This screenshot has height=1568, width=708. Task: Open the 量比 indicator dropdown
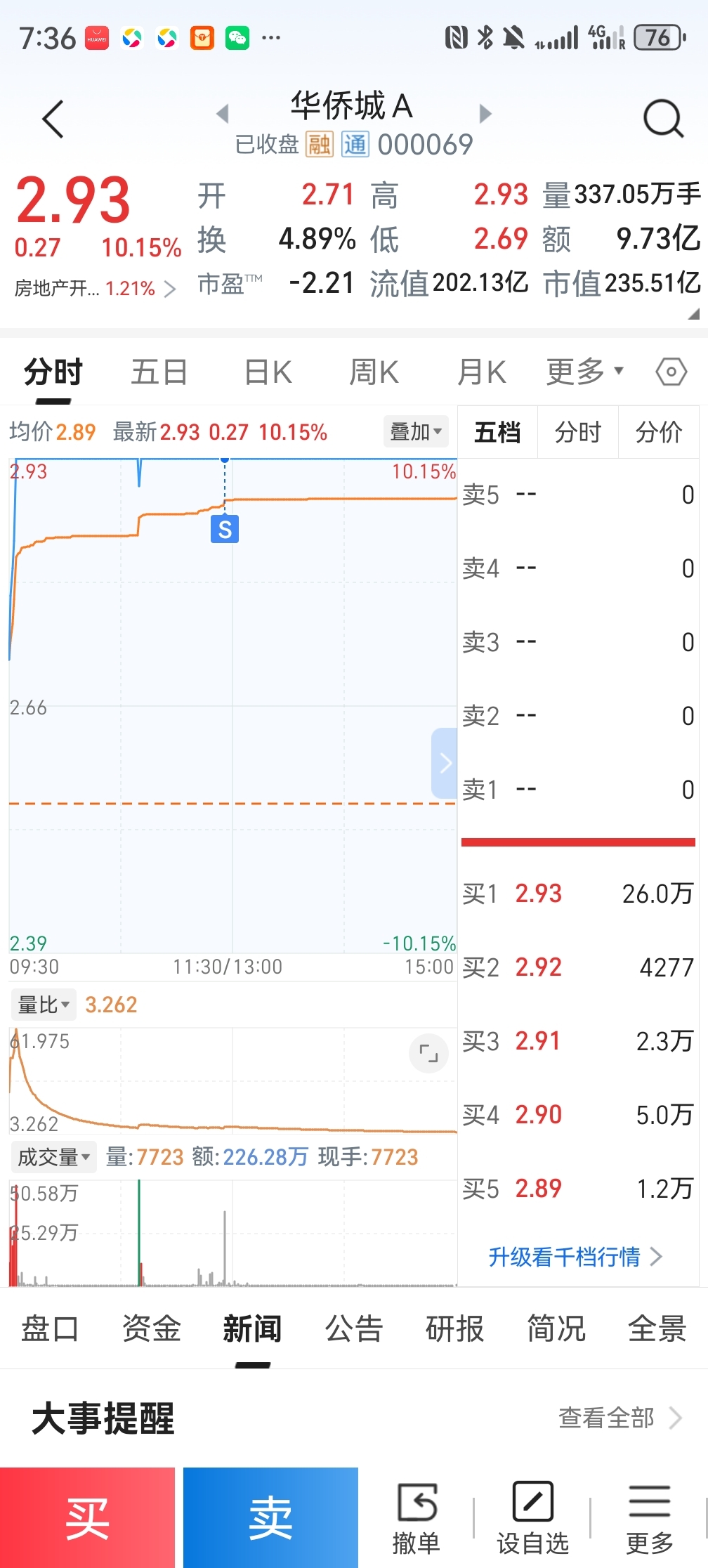click(x=44, y=1005)
